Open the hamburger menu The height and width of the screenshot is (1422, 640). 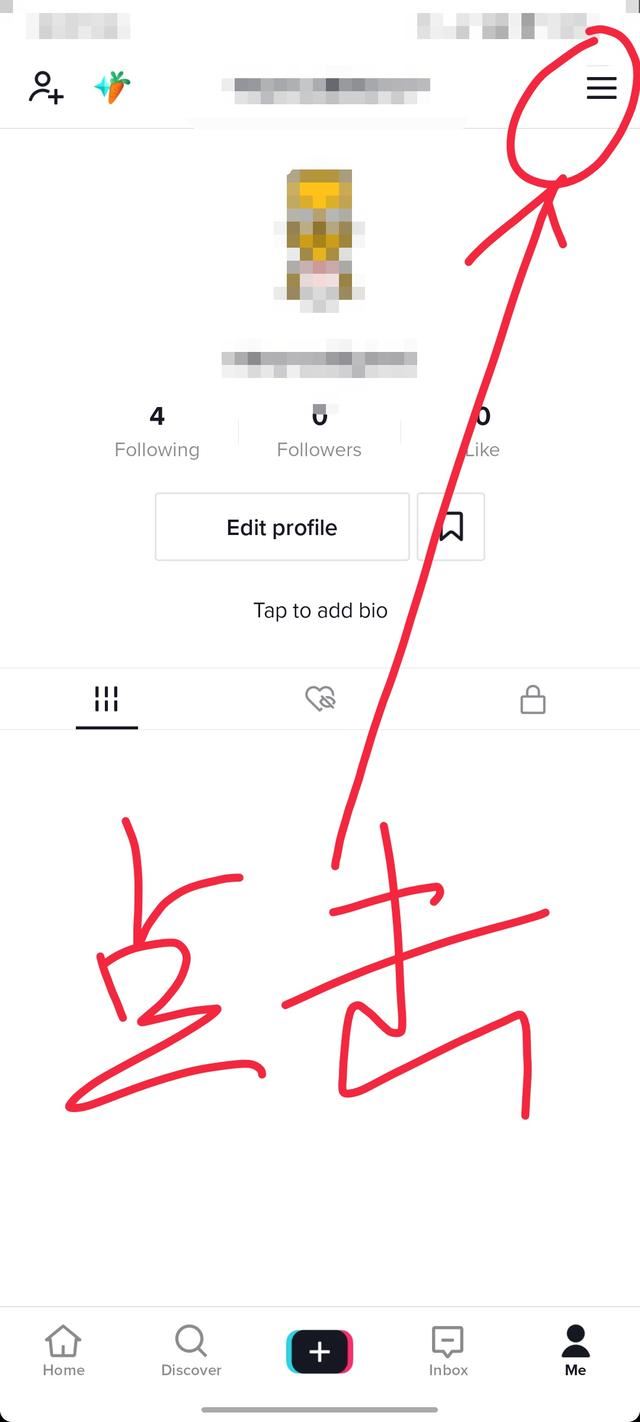pos(601,88)
